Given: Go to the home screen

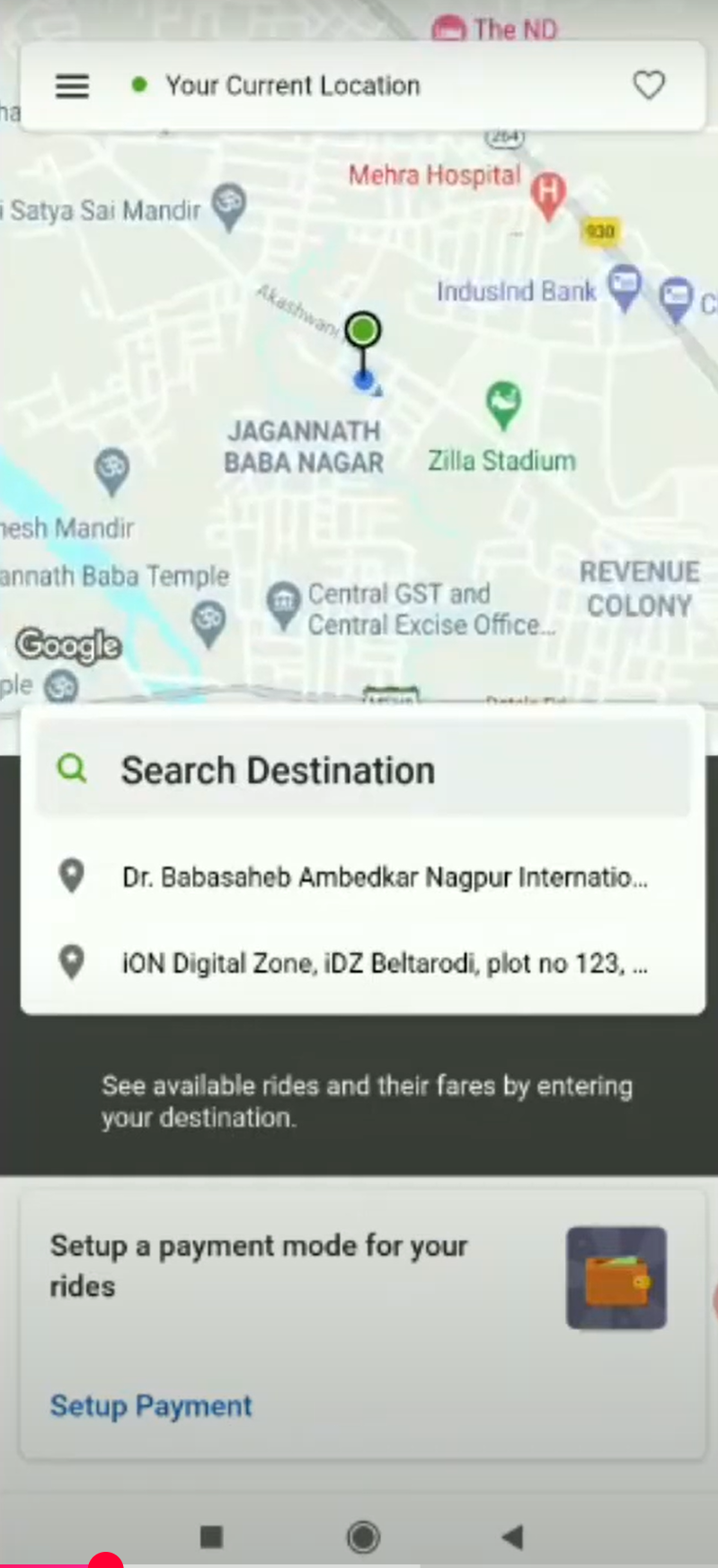Looking at the screenshot, I should (363, 1537).
